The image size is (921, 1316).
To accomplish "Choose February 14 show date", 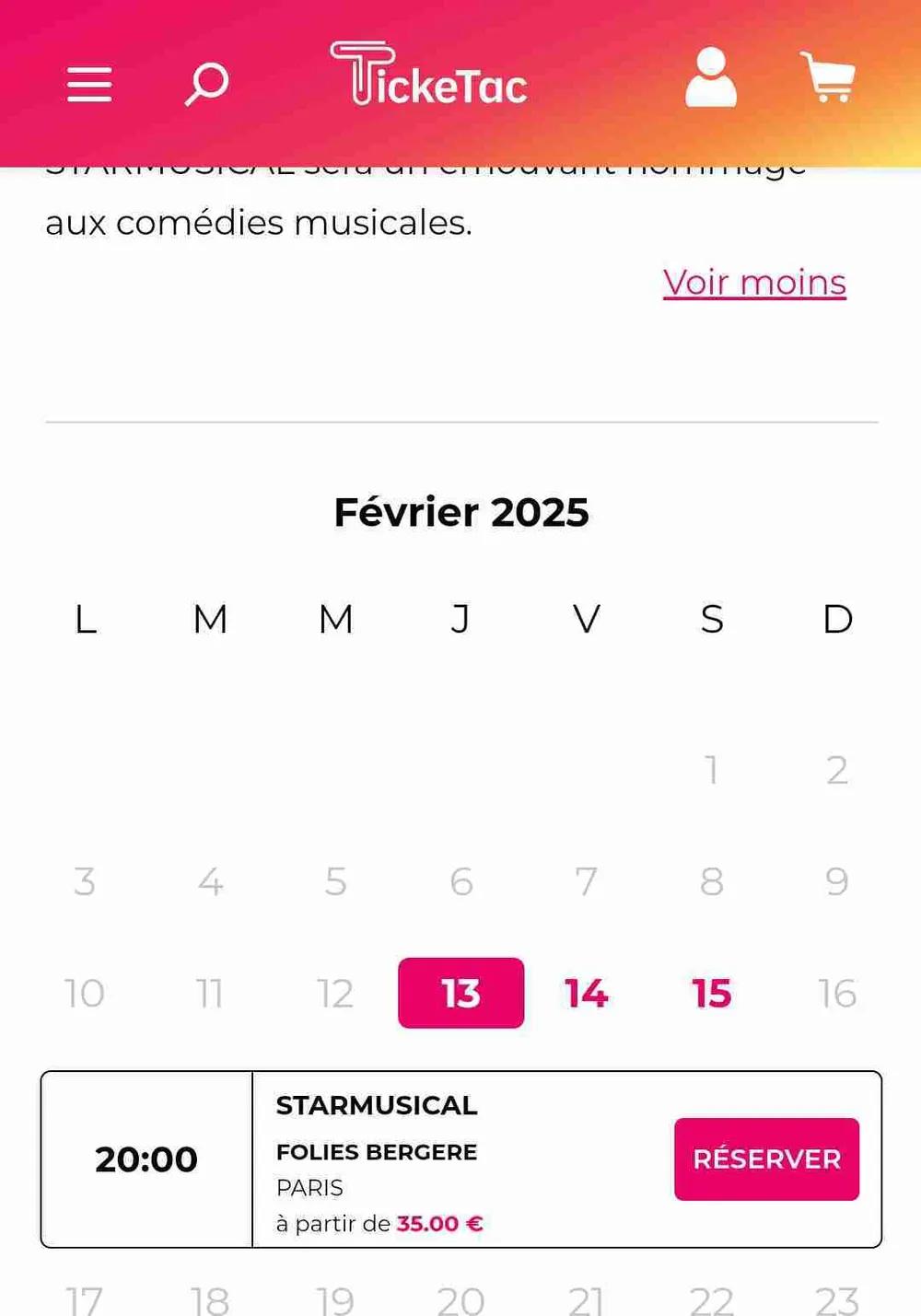I will 586,993.
